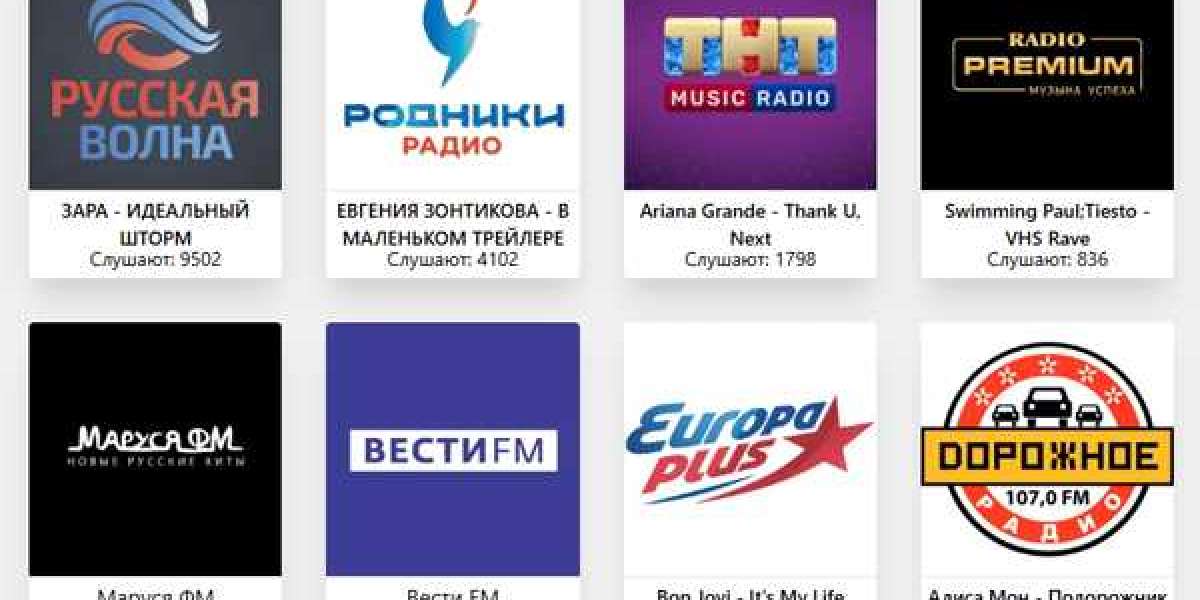Open the Radio Premium station card
1200x600 pixels.
tap(1047, 100)
